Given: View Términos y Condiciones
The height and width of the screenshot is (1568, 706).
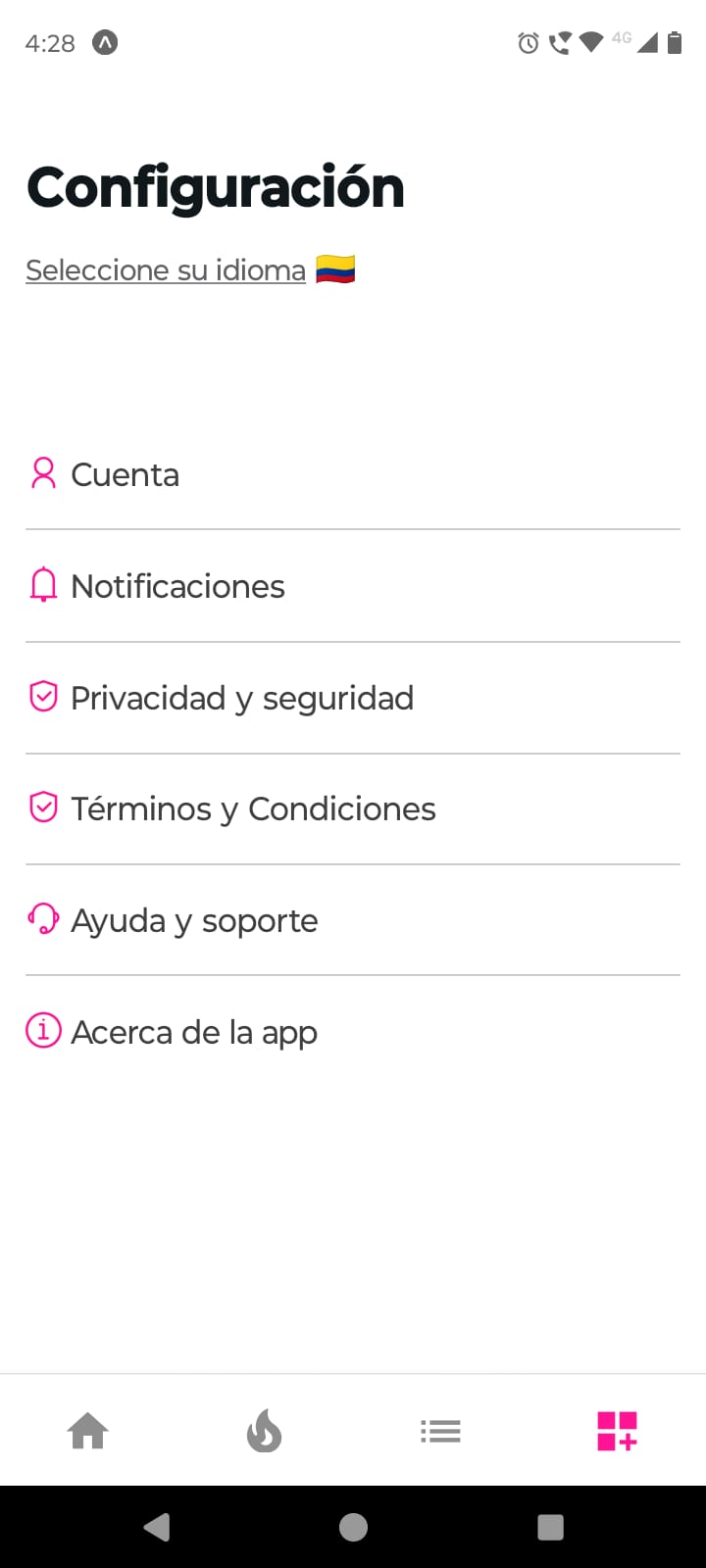Looking at the screenshot, I should coord(253,809).
